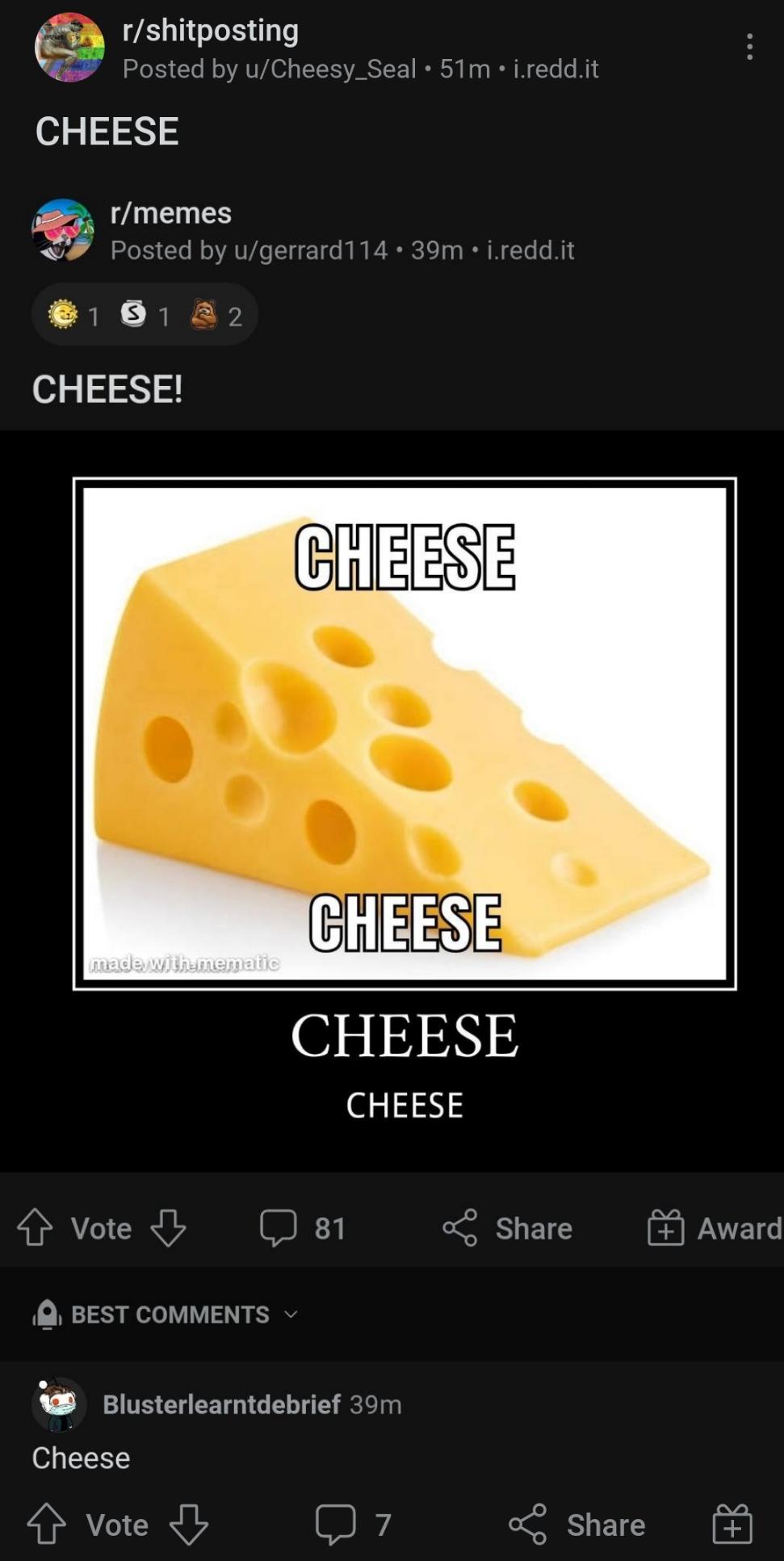Open the r/shitposting community icon
The height and width of the screenshot is (1561, 784).
click(x=71, y=46)
